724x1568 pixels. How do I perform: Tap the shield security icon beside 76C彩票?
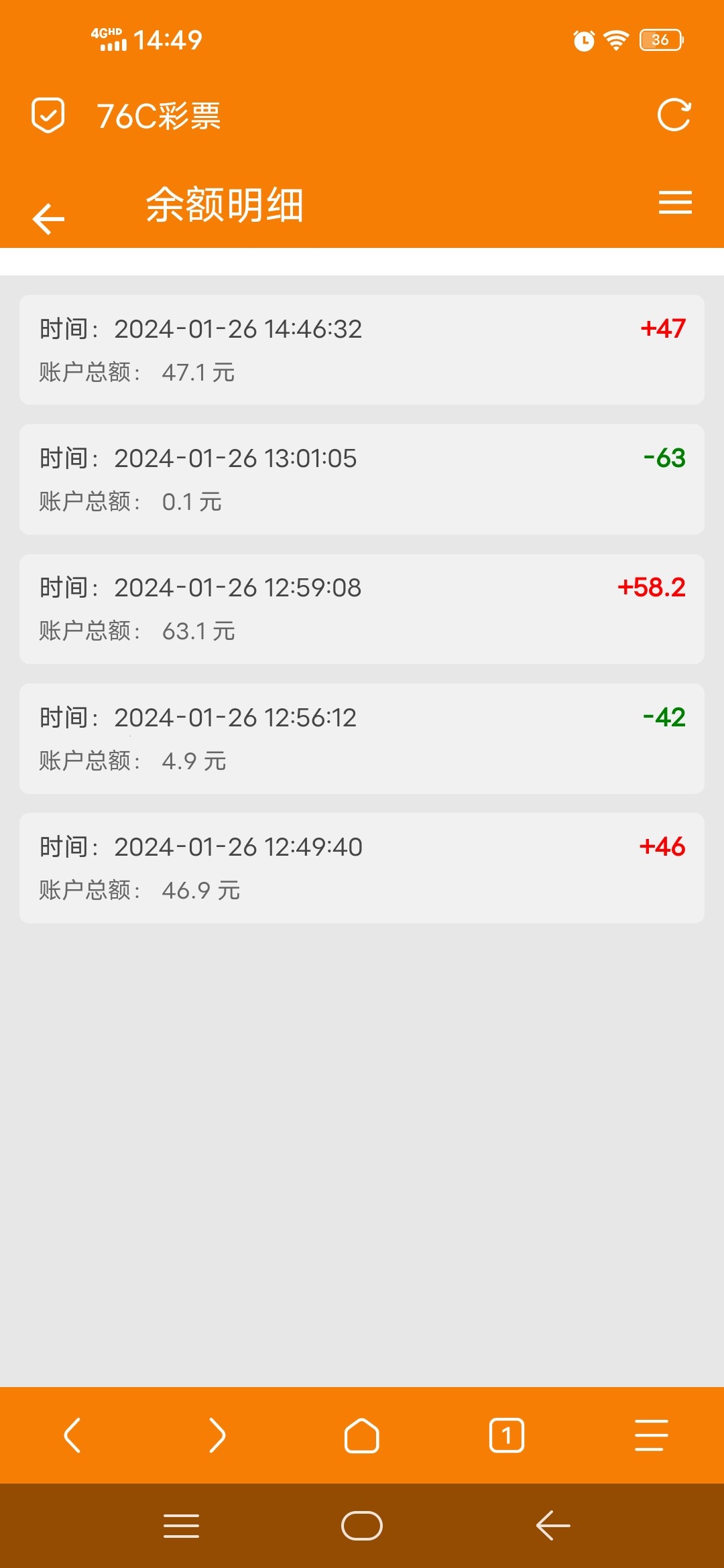(x=48, y=115)
